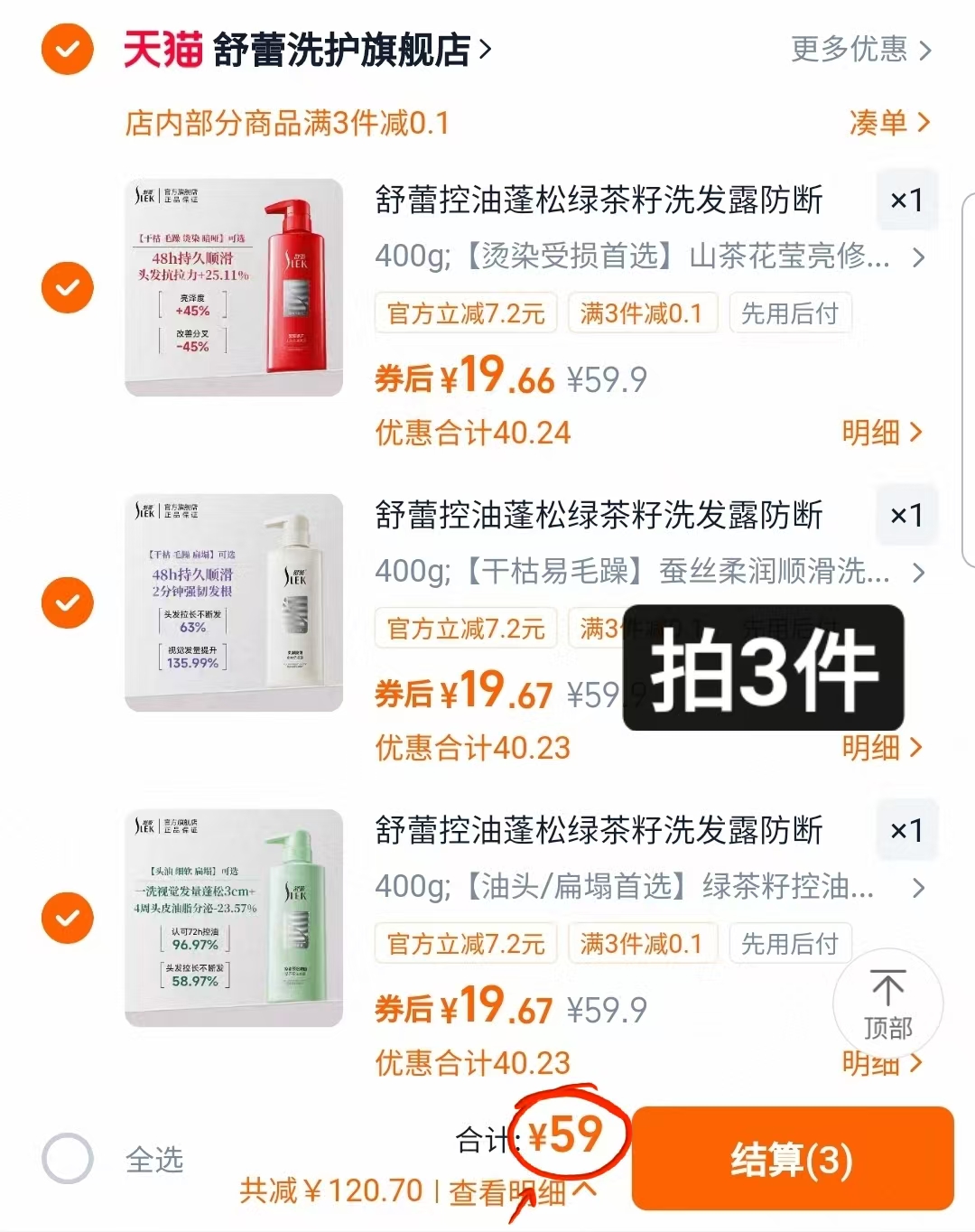Click the white shampoo product thumbnail
The image size is (975, 1232).
pyautogui.click(x=233, y=602)
